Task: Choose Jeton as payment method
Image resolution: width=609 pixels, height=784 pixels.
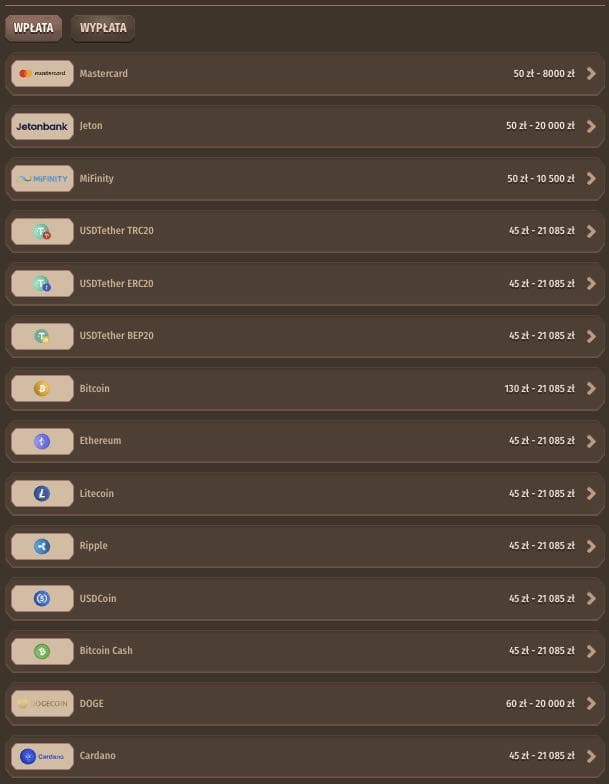Action: (304, 126)
